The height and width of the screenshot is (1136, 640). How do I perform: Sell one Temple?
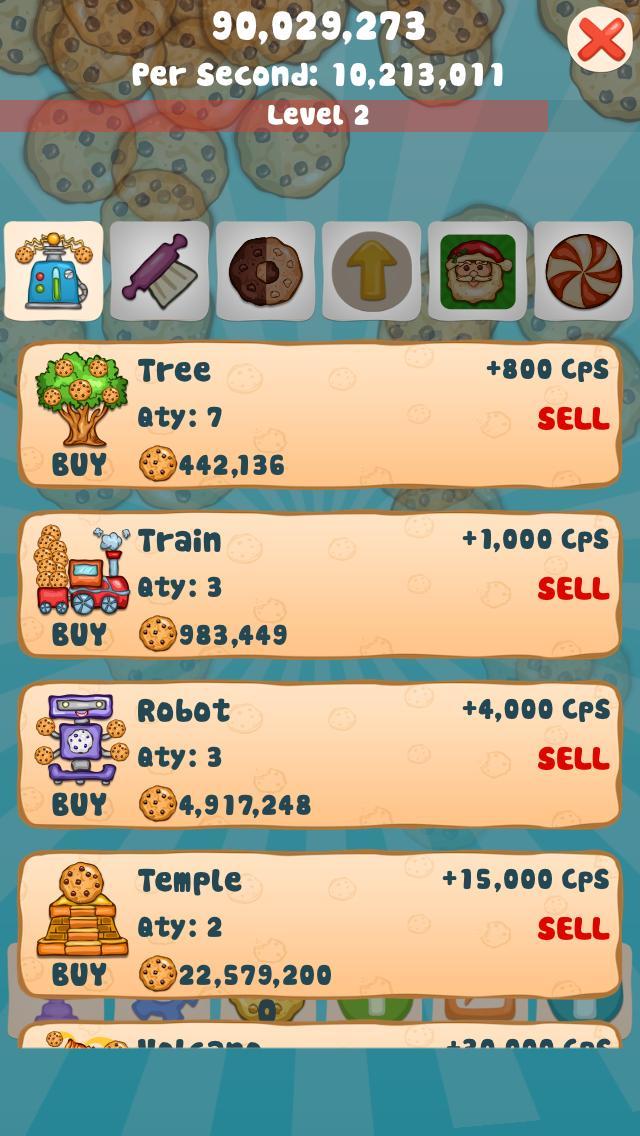coord(573,929)
